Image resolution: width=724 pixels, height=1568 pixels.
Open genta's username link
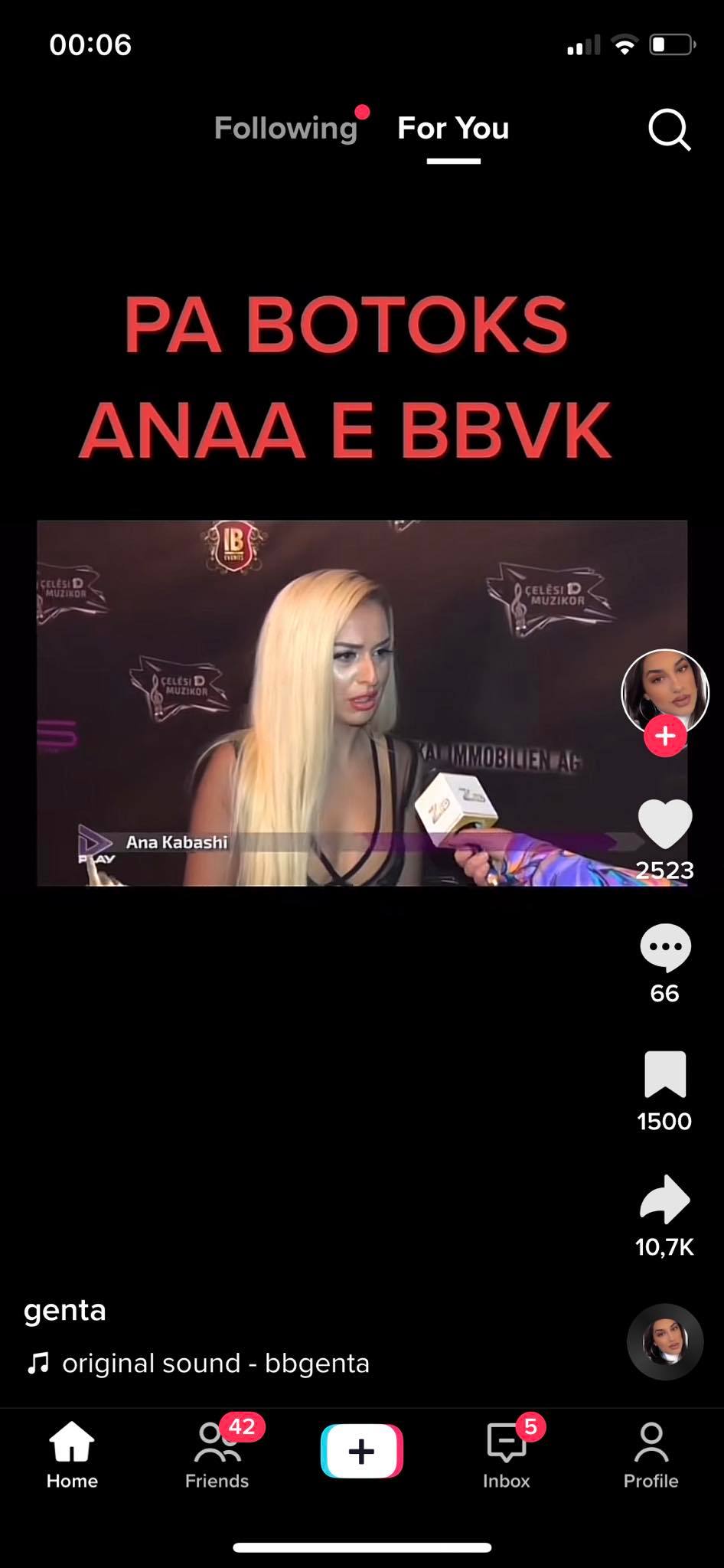tap(65, 1310)
